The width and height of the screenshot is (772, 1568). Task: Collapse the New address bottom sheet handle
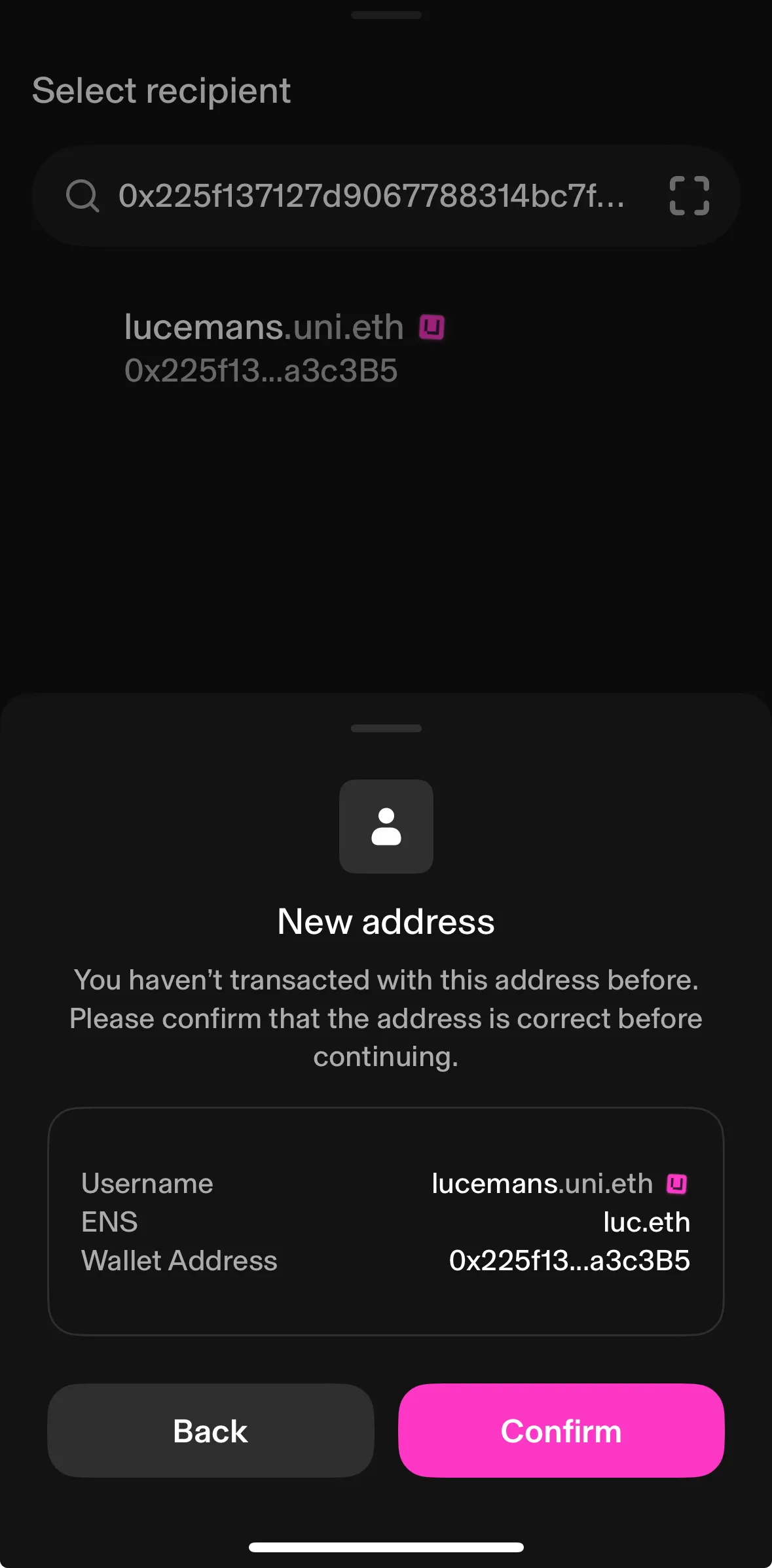tap(386, 728)
